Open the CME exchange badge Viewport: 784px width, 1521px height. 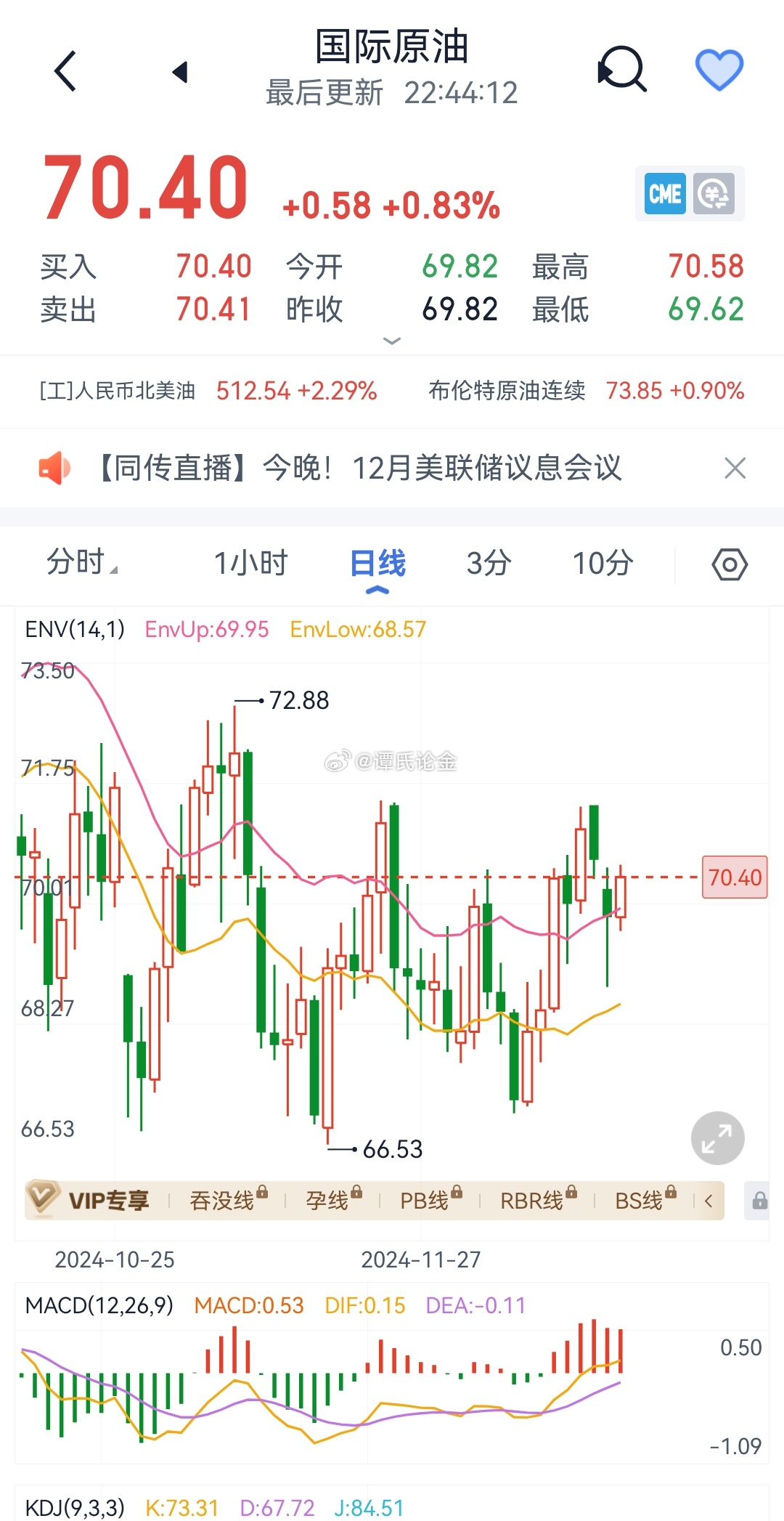click(665, 194)
